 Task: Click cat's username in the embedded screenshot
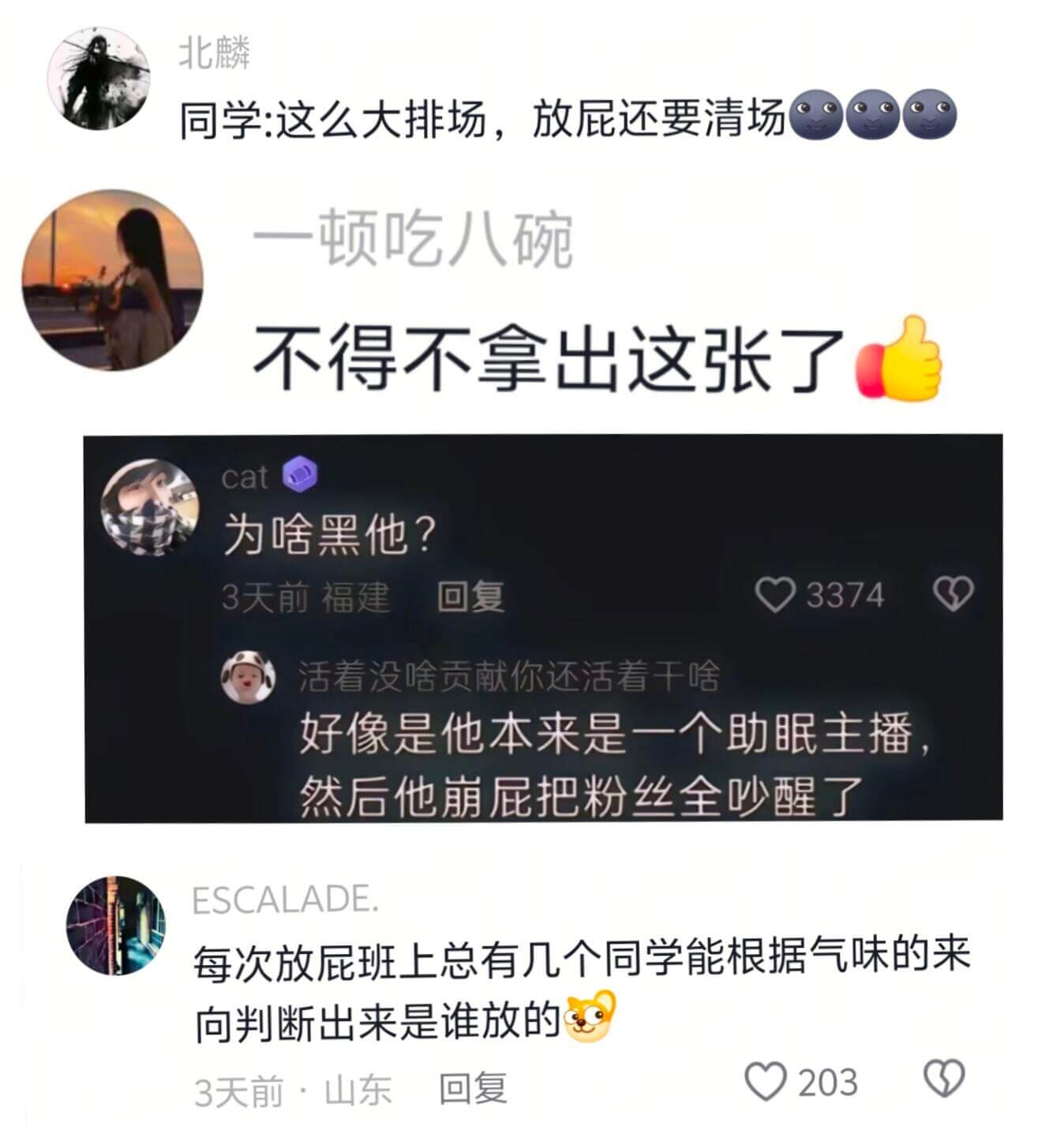pos(245,476)
